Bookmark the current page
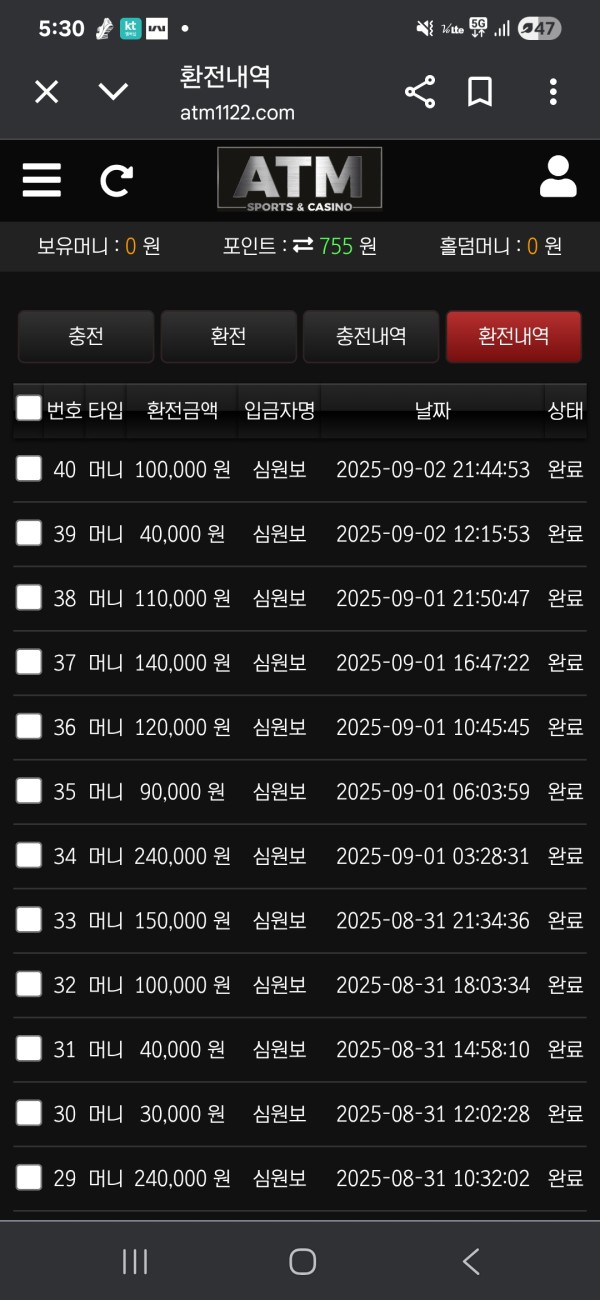Image resolution: width=600 pixels, height=1300 pixels. [x=480, y=92]
